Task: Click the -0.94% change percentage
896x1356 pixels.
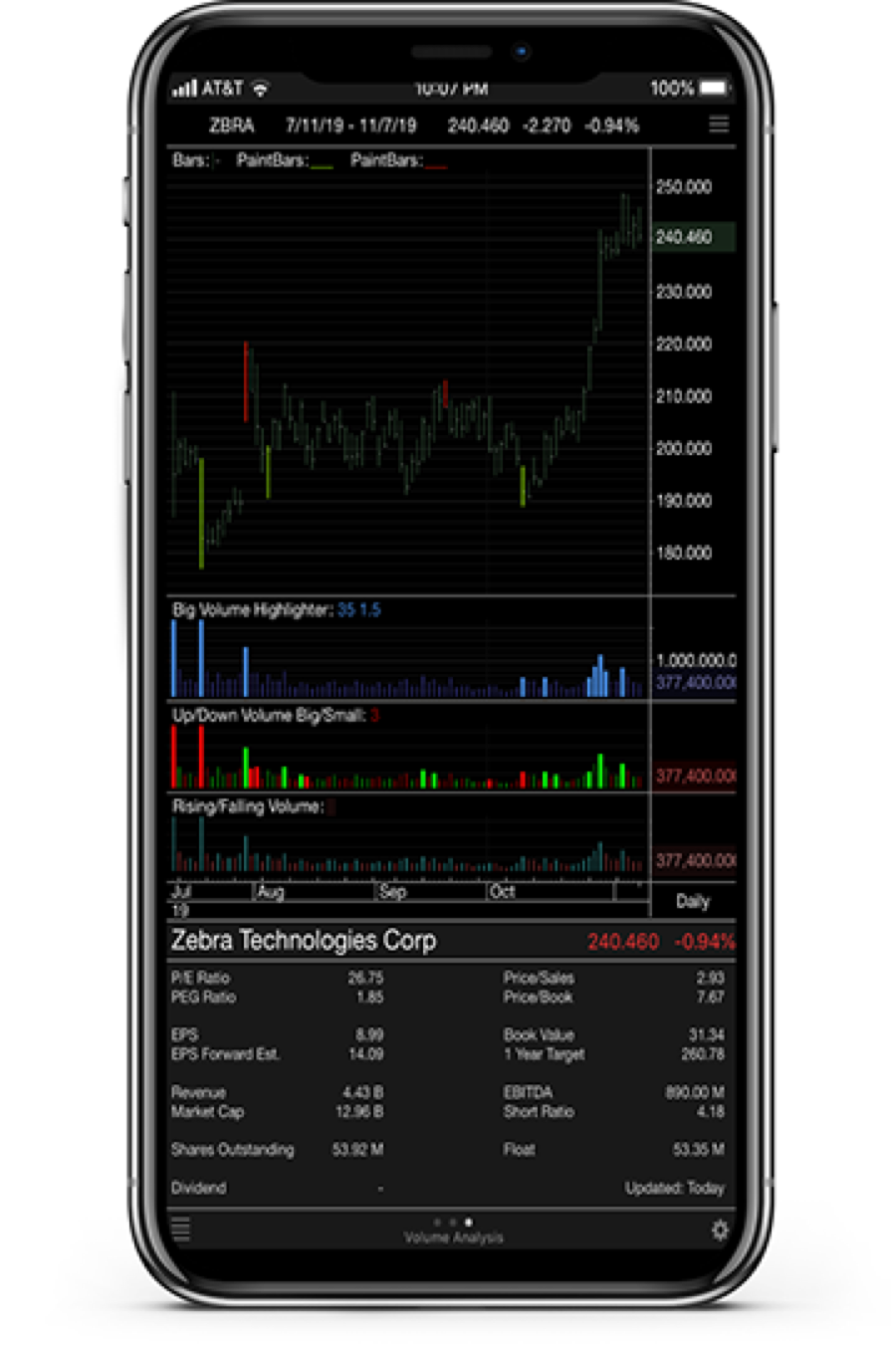Action: pos(611,125)
